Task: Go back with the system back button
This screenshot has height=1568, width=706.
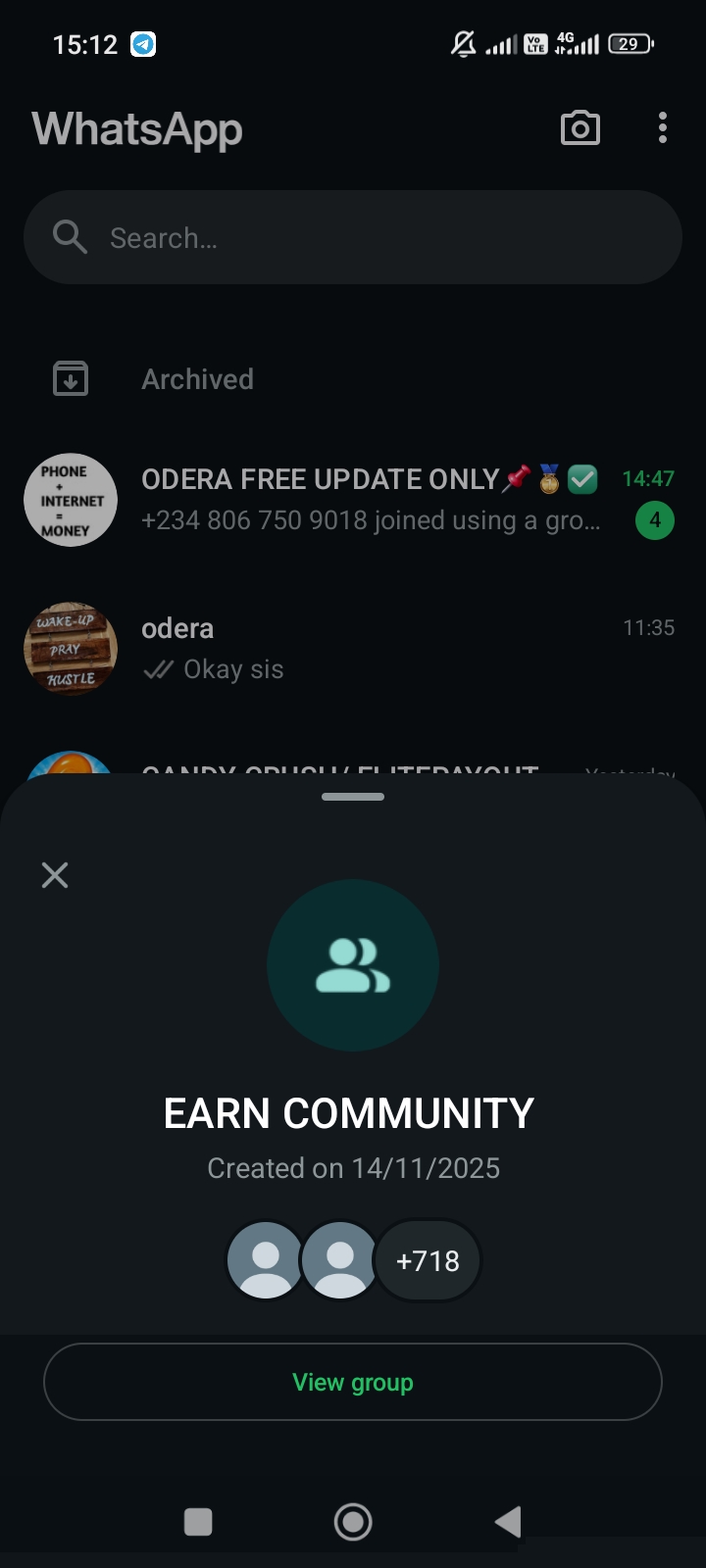Action: [x=508, y=1522]
